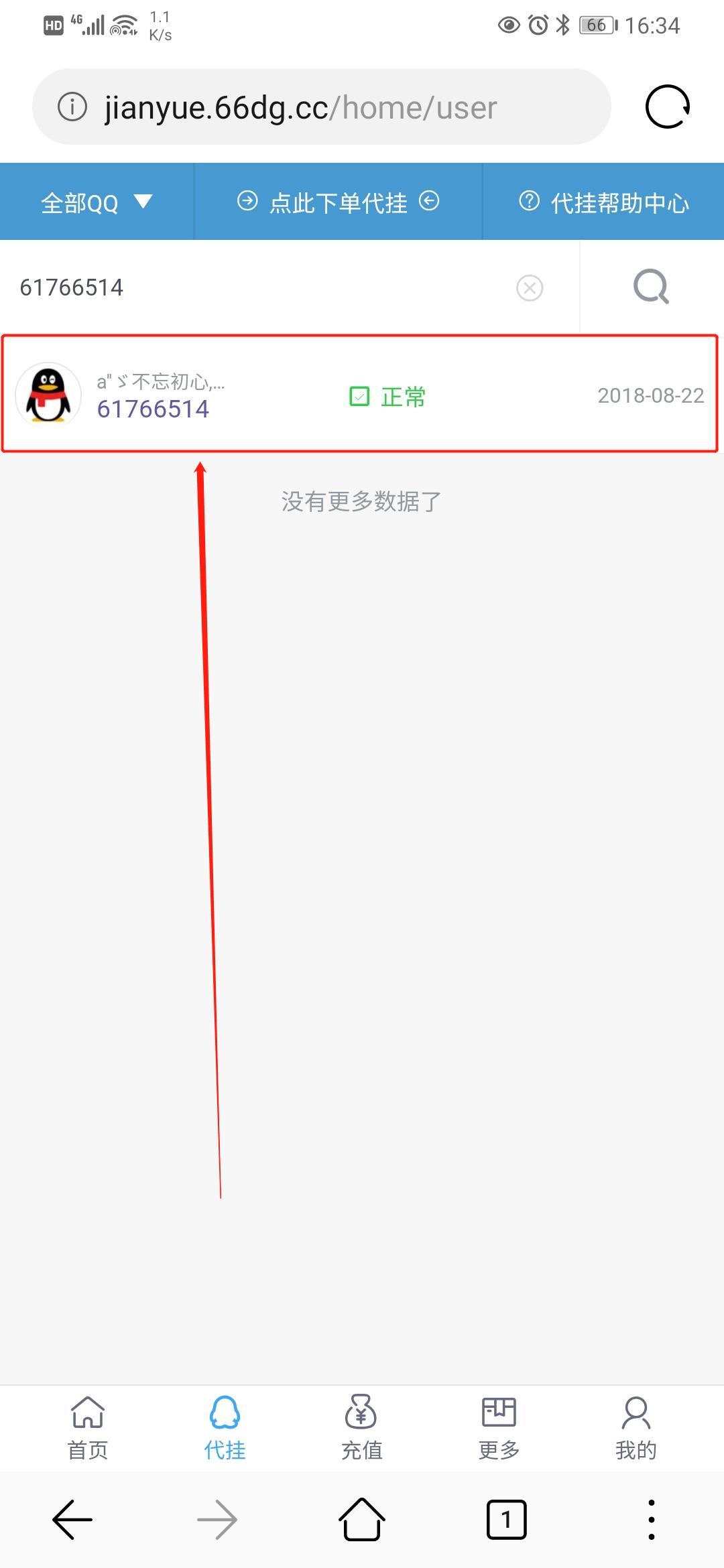Switch to the 我的 profile tab

tap(636, 1428)
